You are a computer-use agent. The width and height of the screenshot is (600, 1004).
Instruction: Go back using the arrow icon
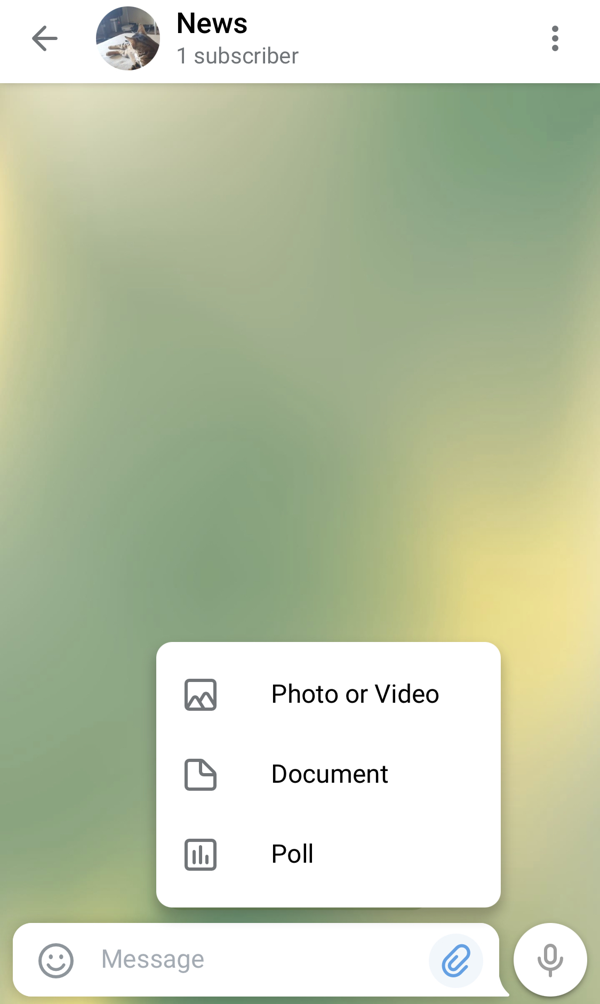(x=45, y=39)
